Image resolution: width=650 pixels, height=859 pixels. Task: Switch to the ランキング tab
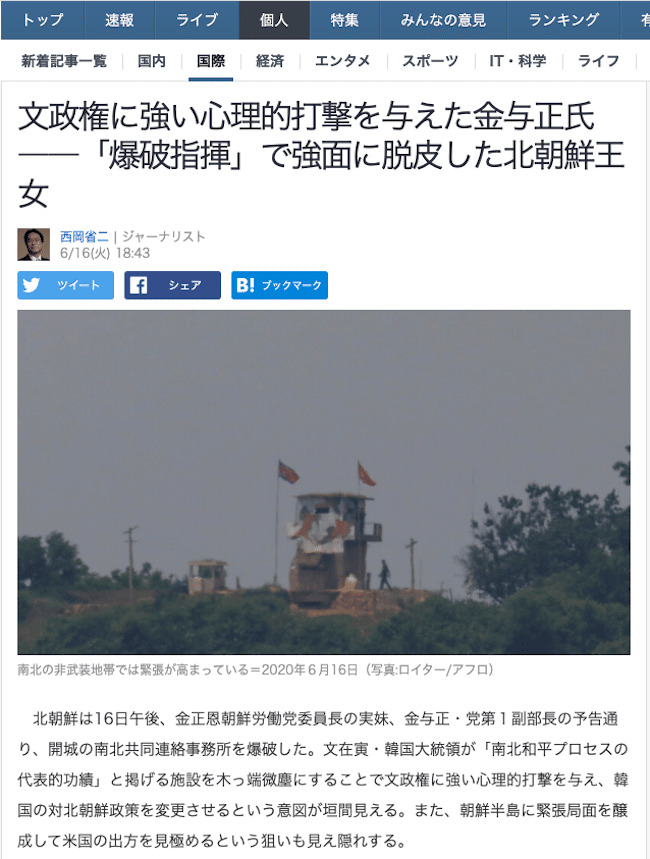[x=564, y=20]
